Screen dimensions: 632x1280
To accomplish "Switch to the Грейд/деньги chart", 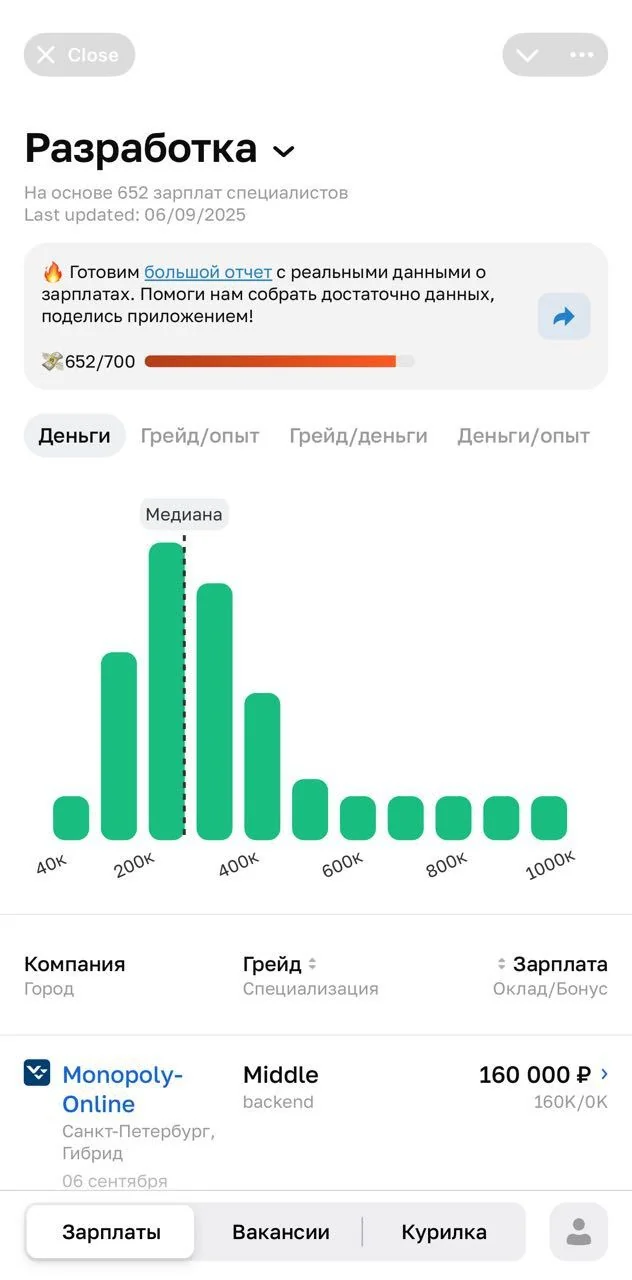I will (x=358, y=436).
